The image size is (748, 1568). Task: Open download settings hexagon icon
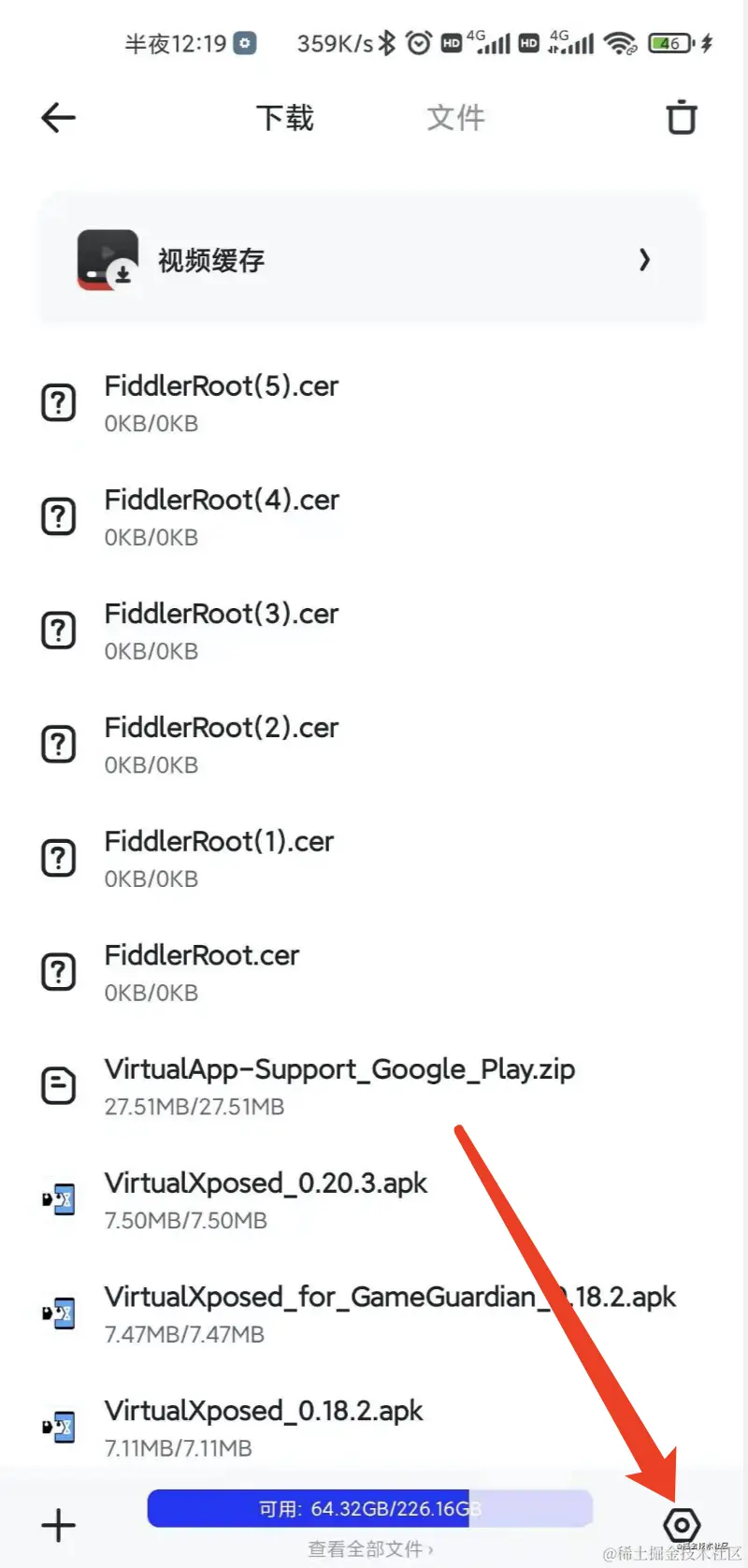(681, 1524)
